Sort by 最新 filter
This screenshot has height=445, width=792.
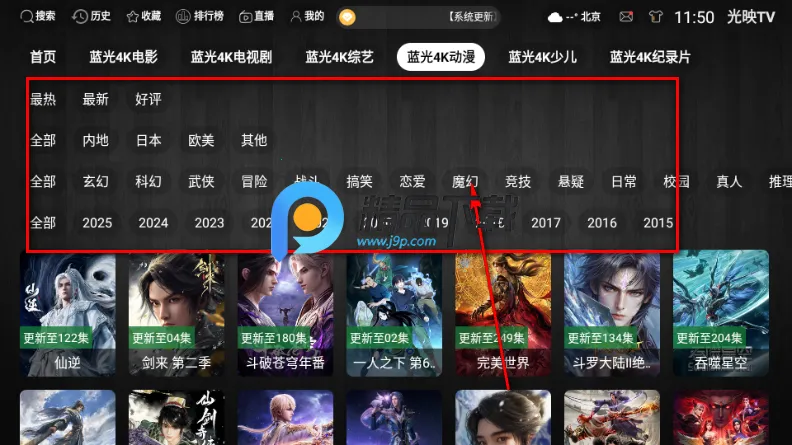point(96,99)
